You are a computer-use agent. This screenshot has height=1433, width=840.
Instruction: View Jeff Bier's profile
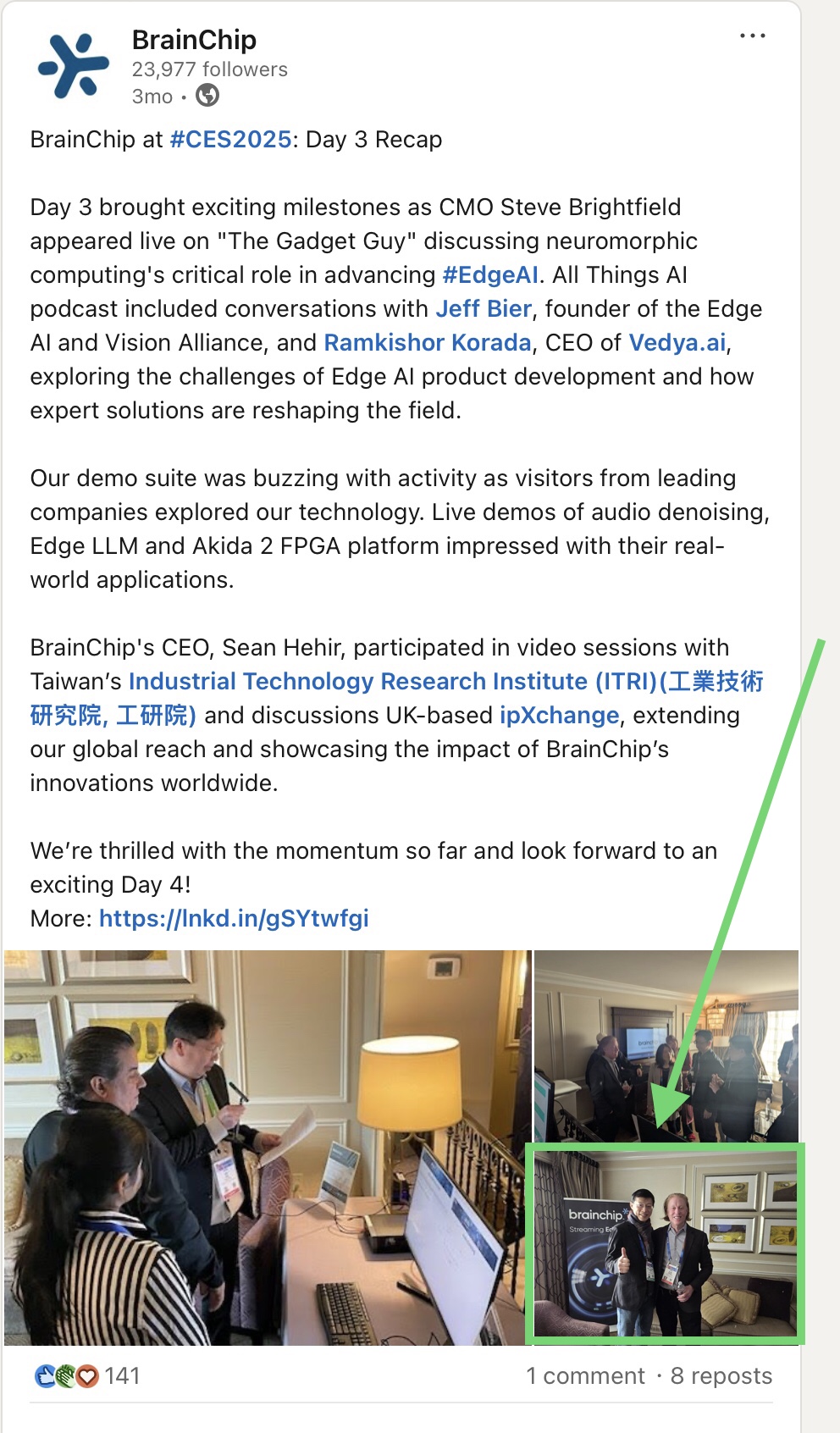(x=484, y=309)
